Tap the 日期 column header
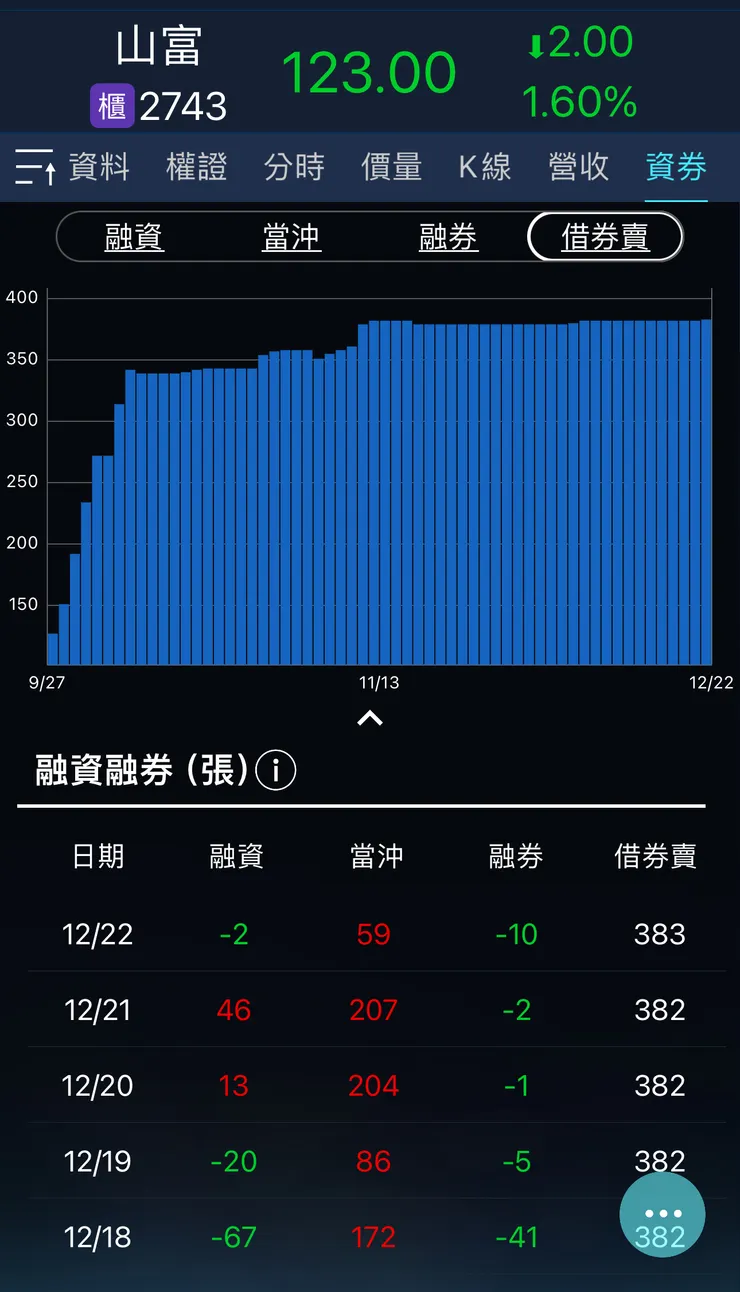The height and width of the screenshot is (1292, 740). click(97, 856)
